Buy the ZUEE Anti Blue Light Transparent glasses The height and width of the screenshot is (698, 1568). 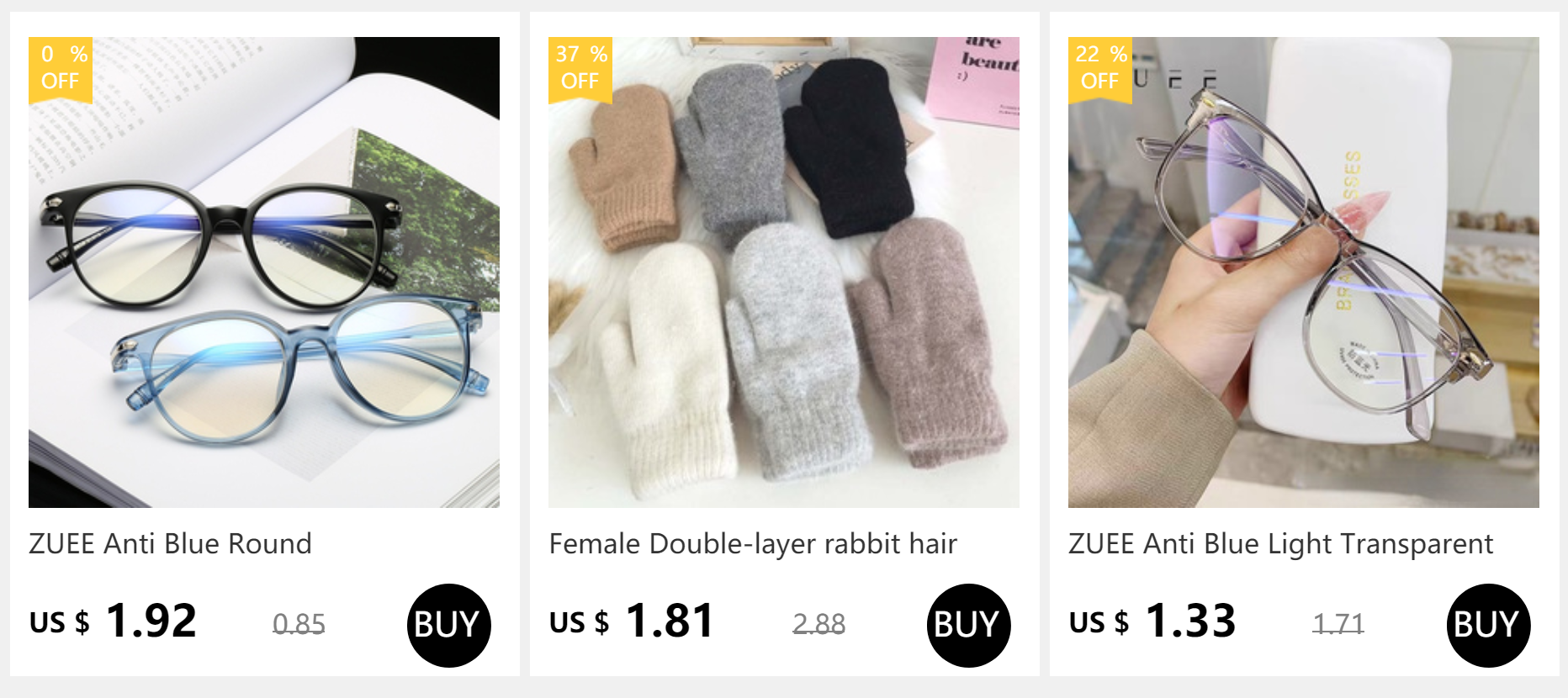1488,625
